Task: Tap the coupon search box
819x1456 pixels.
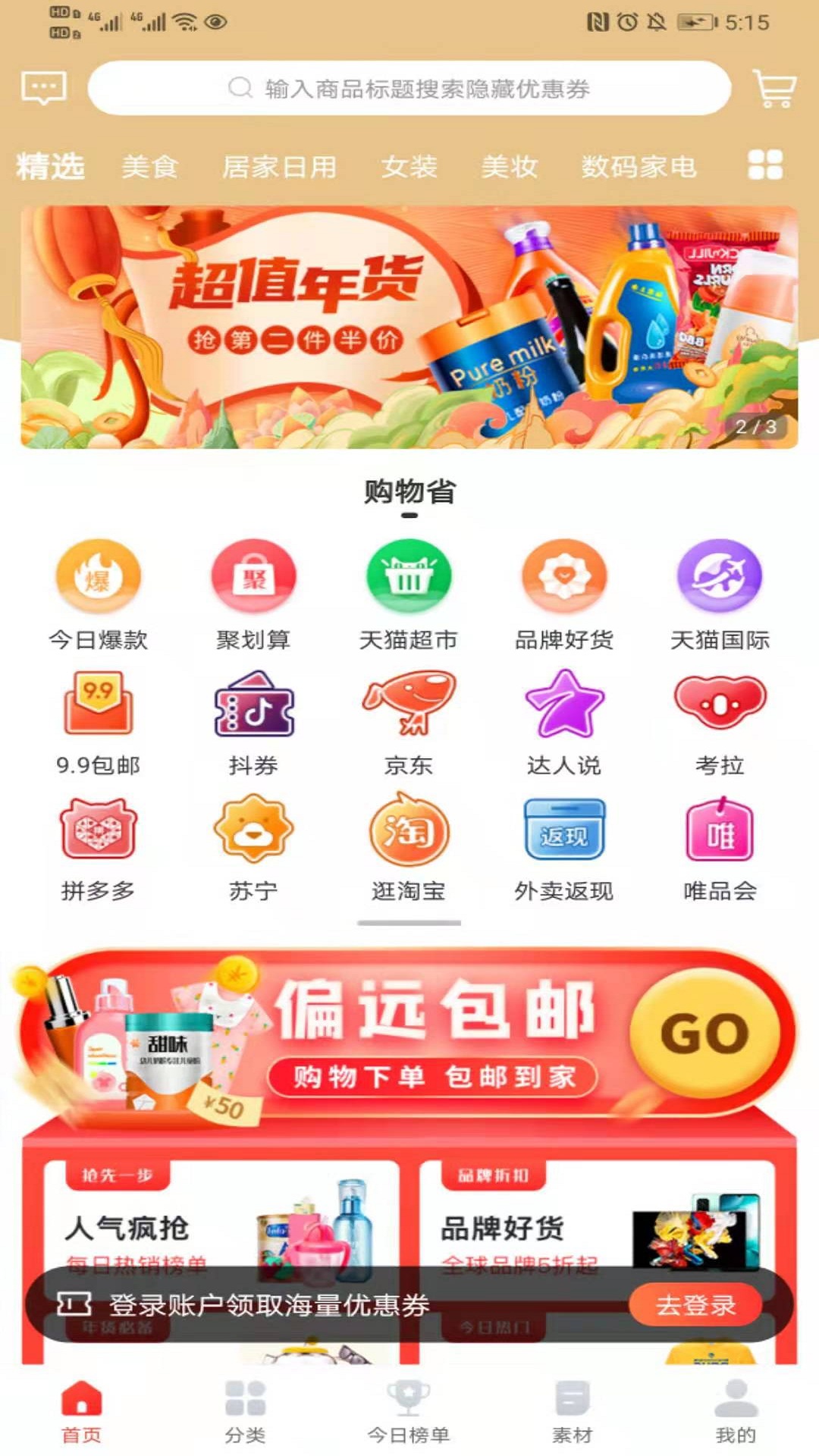Action: (409, 88)
